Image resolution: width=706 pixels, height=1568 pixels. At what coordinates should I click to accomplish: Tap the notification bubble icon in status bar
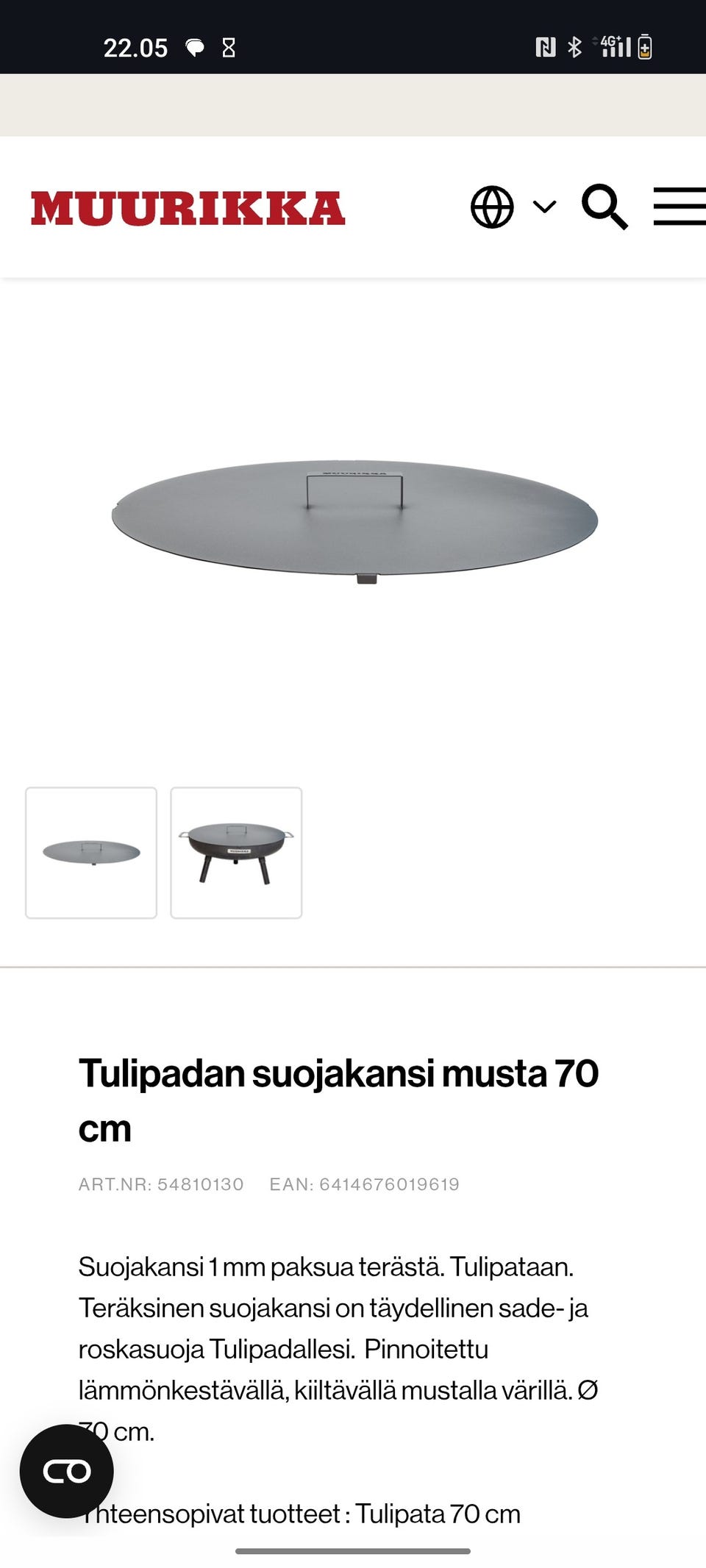pos(193,46)
